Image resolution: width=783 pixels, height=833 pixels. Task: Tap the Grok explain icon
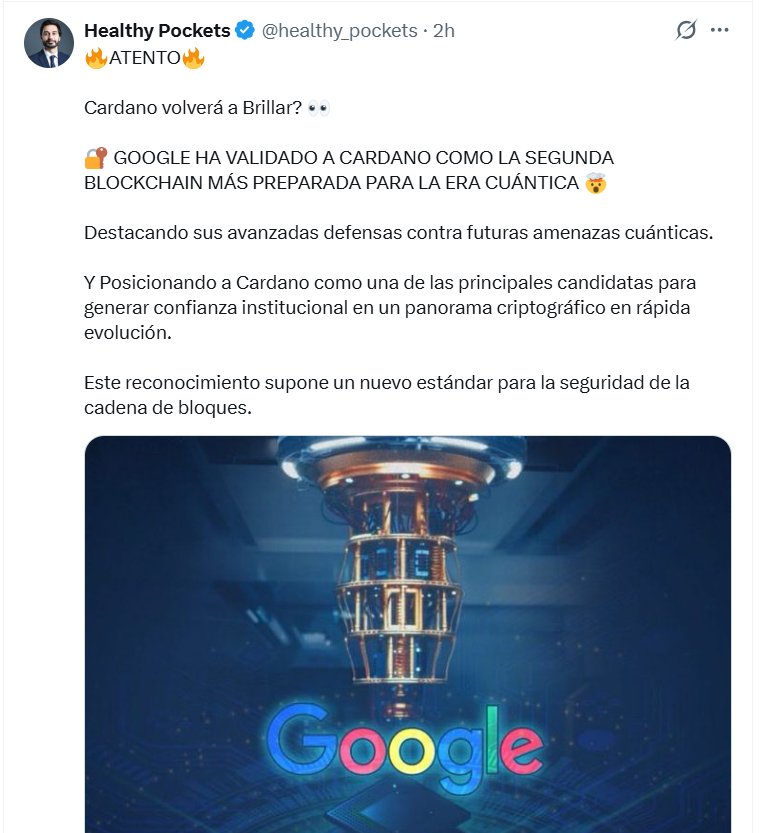[x=686, y=30]
